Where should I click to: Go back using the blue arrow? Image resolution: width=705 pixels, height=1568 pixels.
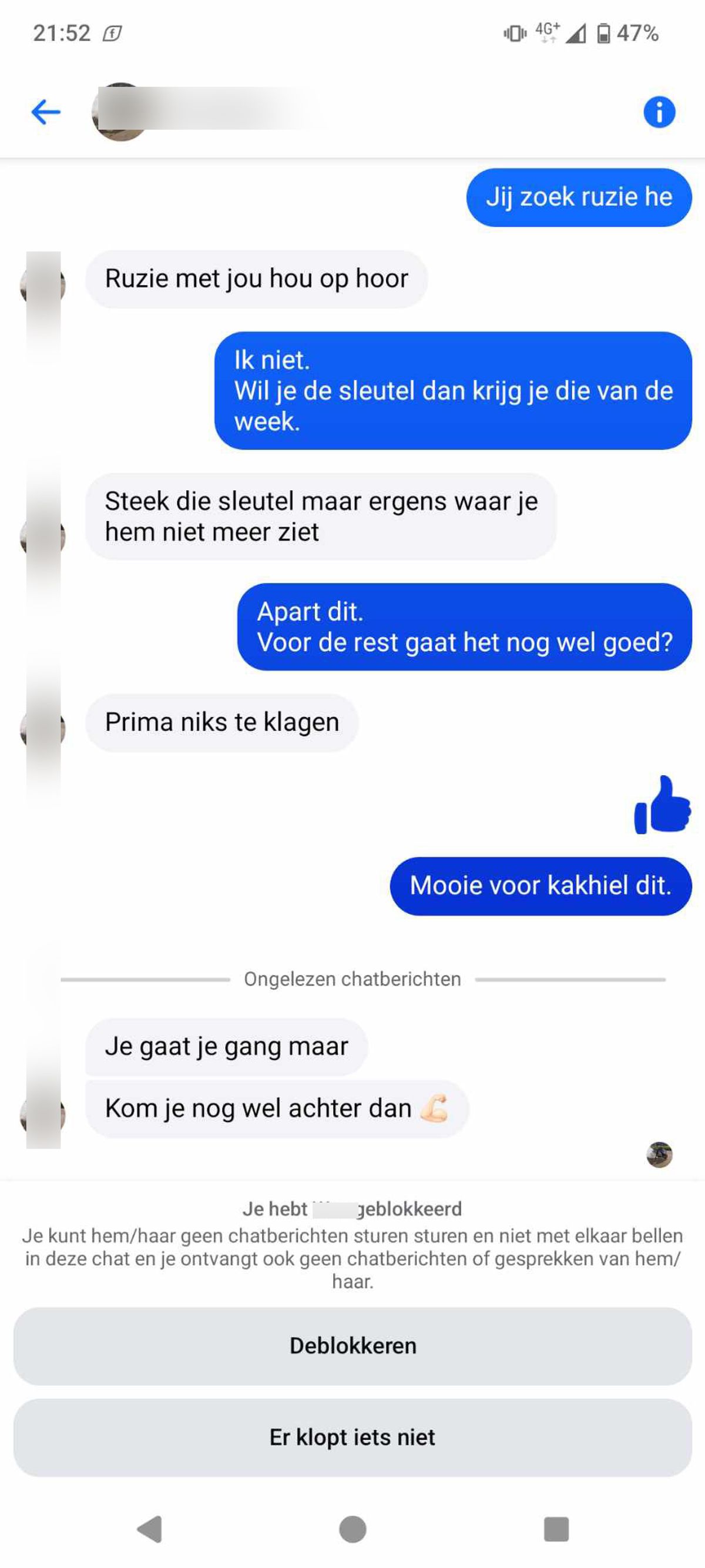point(46,112)
